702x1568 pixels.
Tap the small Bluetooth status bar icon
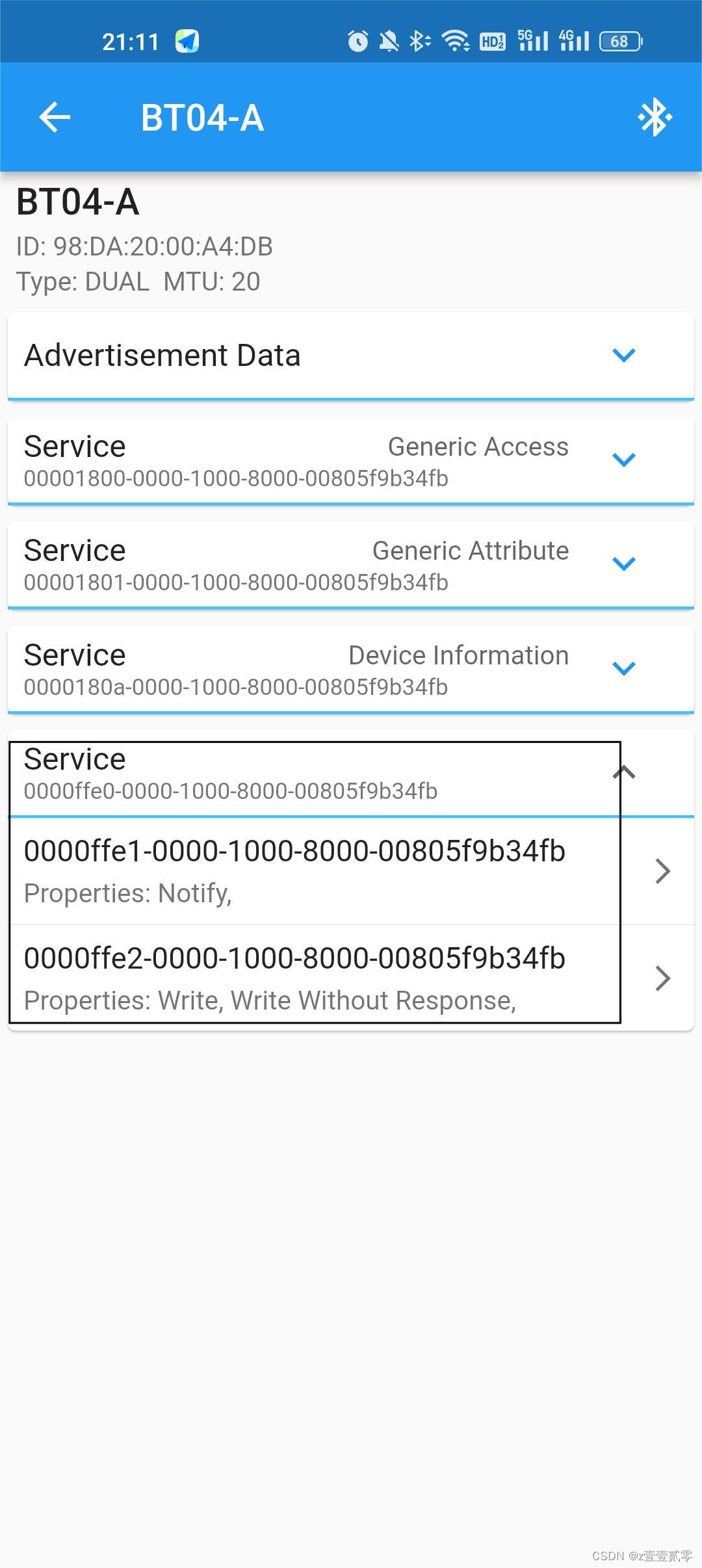coord(419,40)
